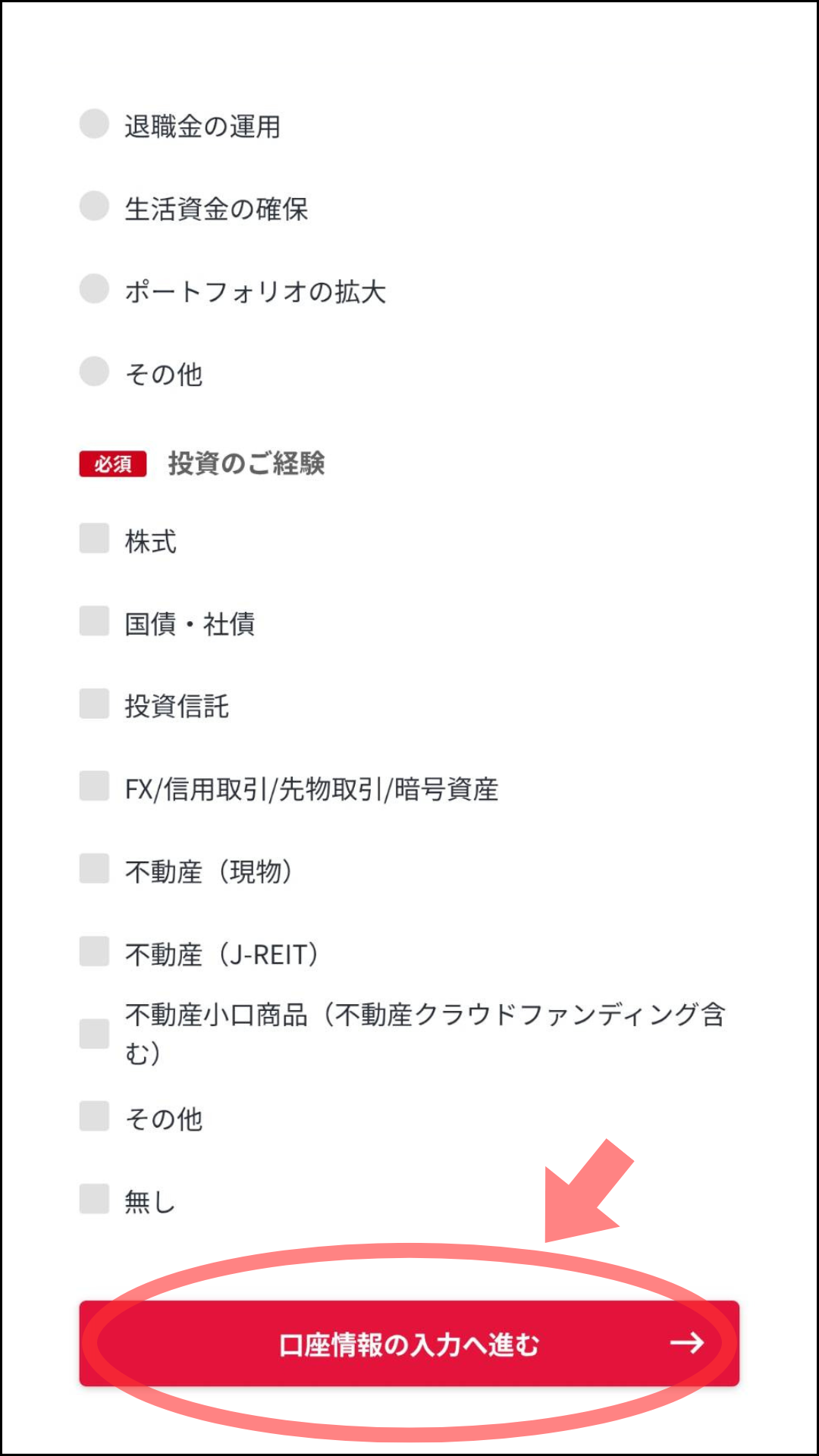Check the 株式 experience box
This screenshot has width=819, height=1456.
[95, 538]
